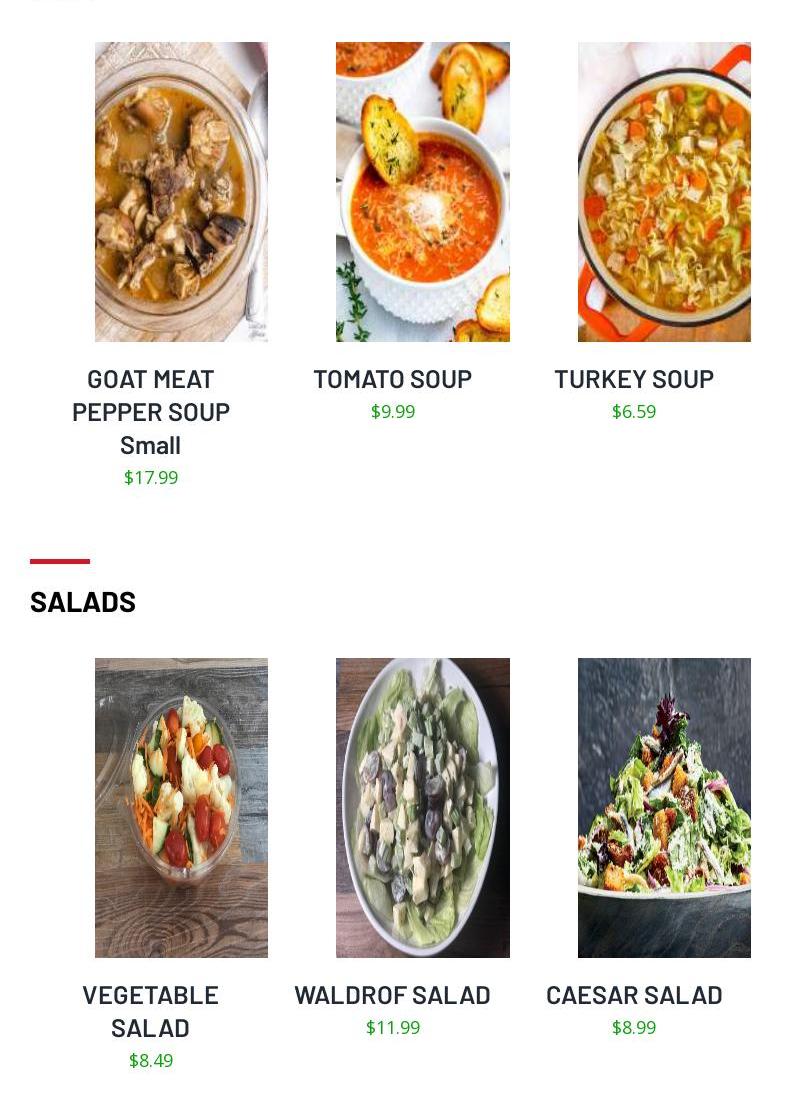View the Turkey Soup item
The width and height of the screenshot is (785, 1098).
pyautogui.click(x=664, y=192)
